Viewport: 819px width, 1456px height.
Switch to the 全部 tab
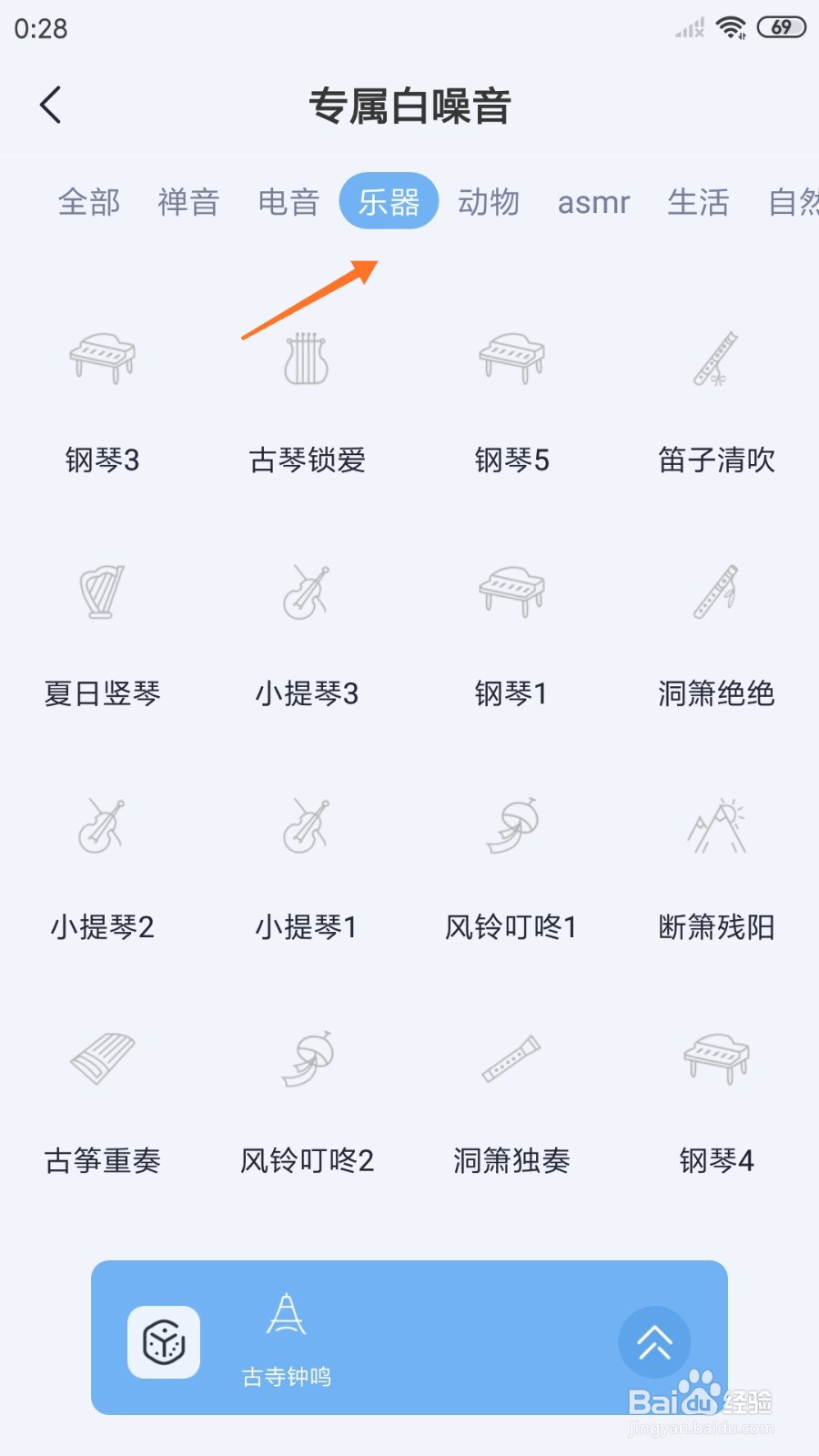coord(89,202)
